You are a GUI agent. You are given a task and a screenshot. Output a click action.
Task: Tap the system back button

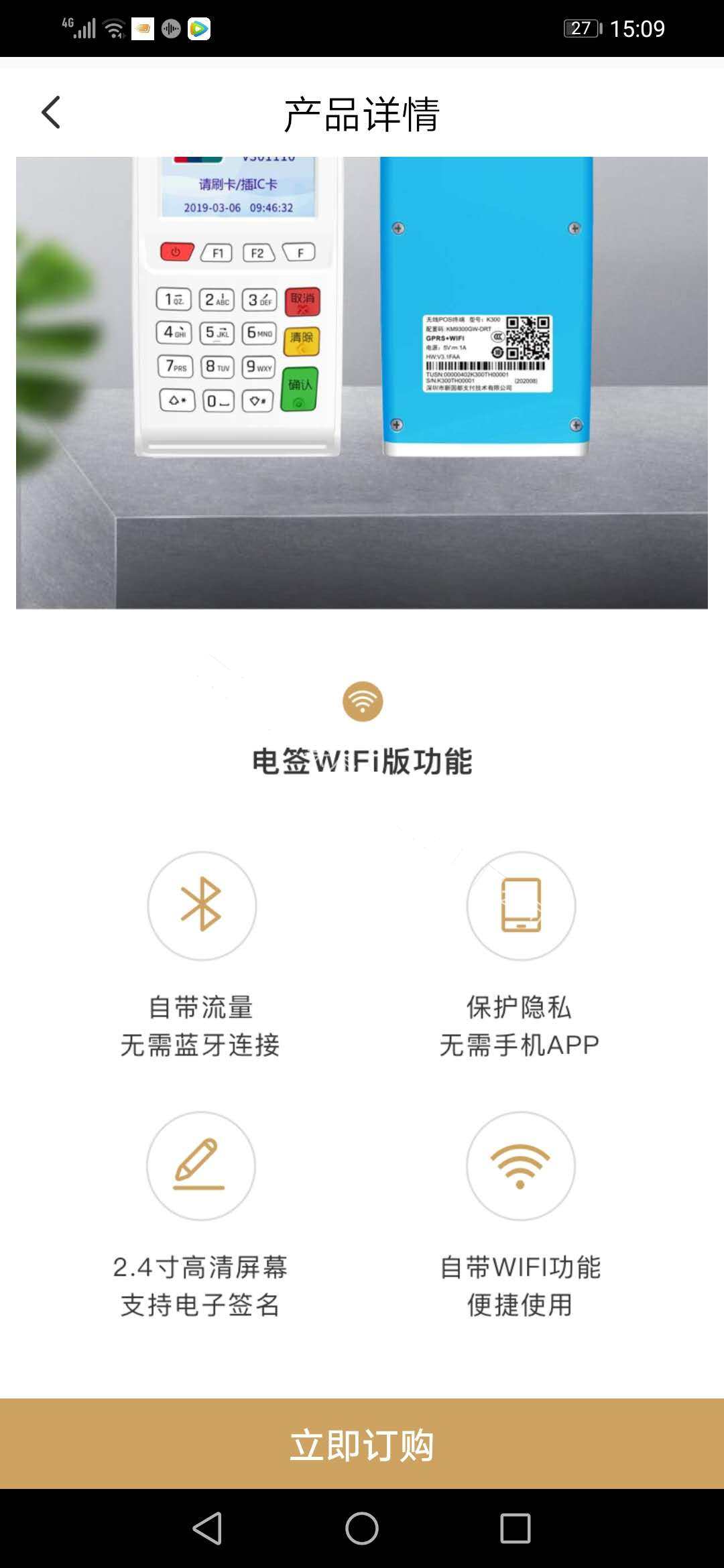pos(207,1528)
